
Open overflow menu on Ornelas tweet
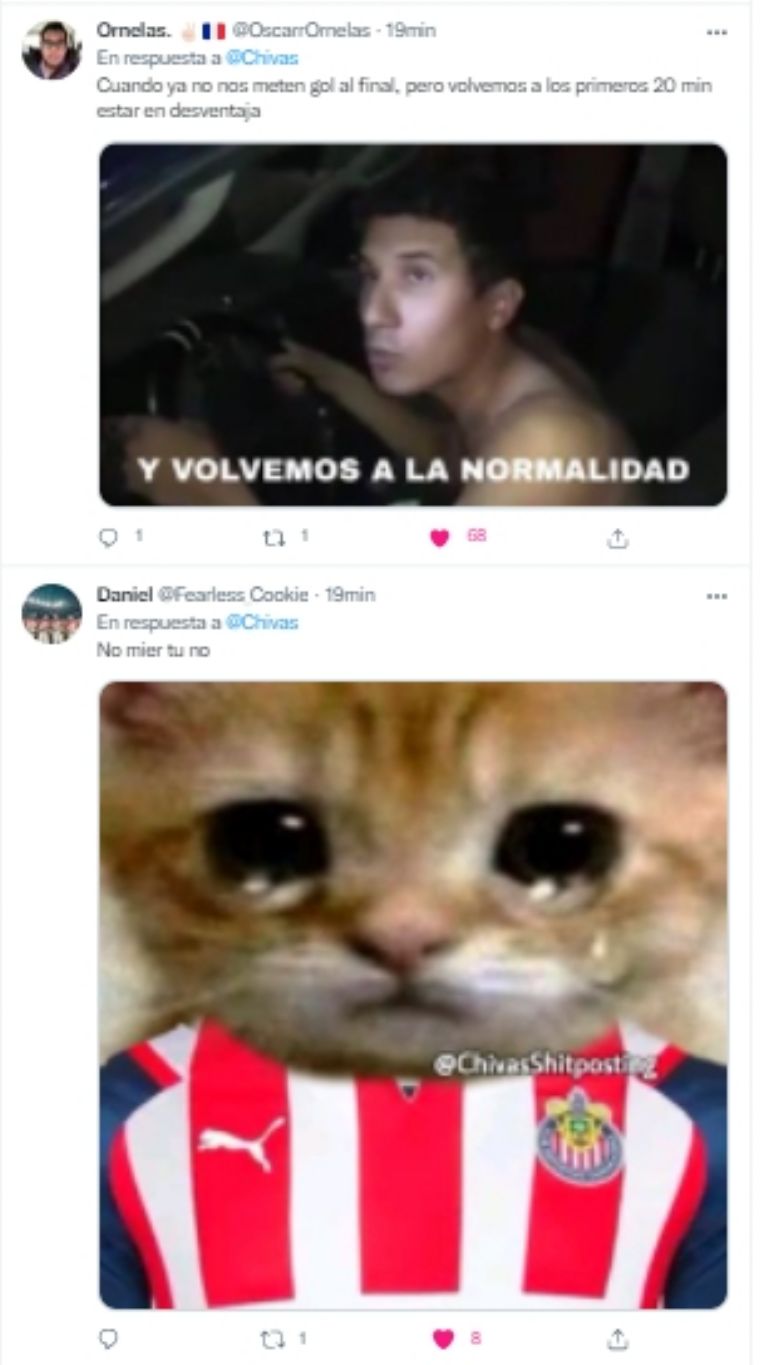click(x=715, y=32)
